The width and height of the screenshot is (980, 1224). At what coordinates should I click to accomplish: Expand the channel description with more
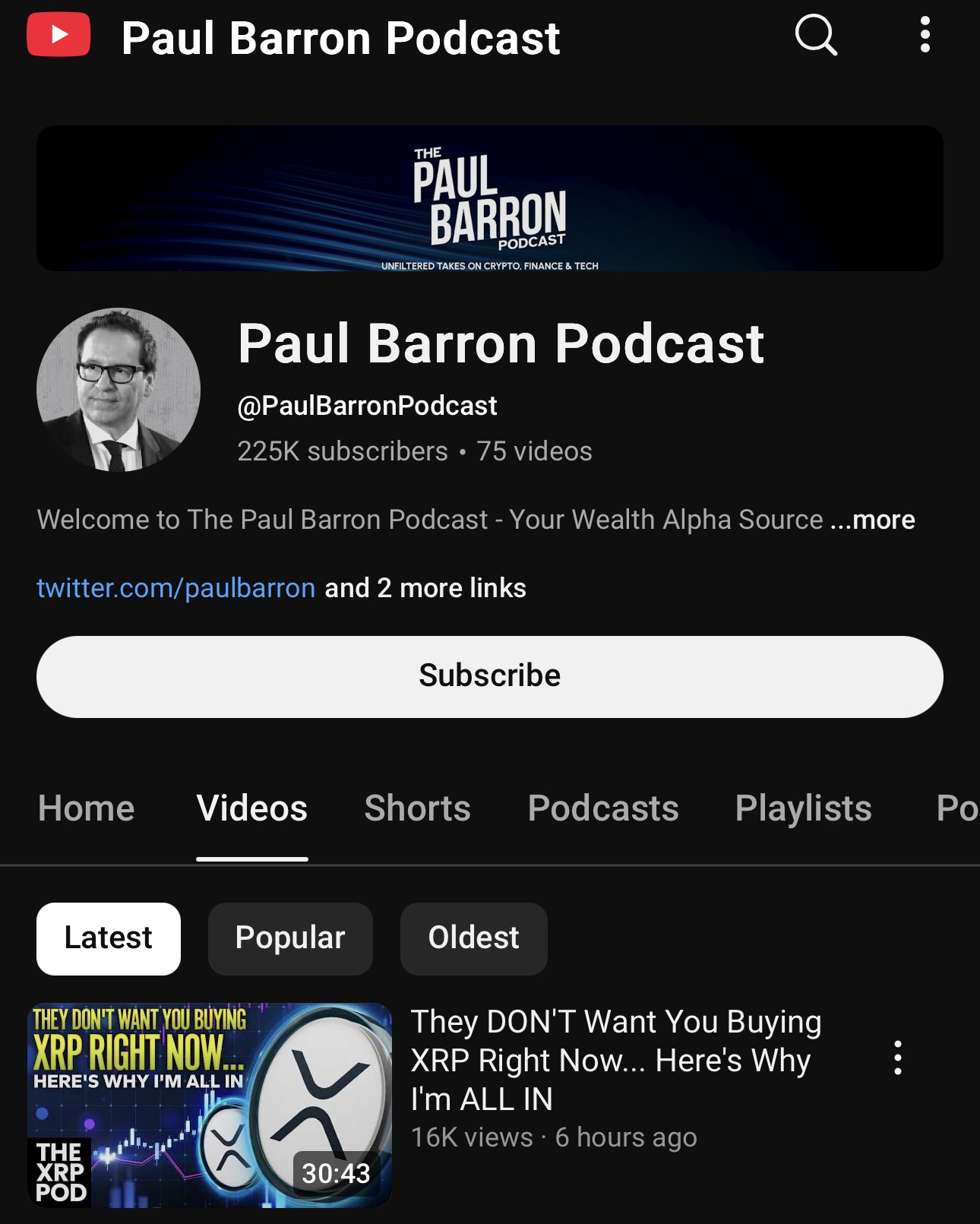tap(873, 520)
